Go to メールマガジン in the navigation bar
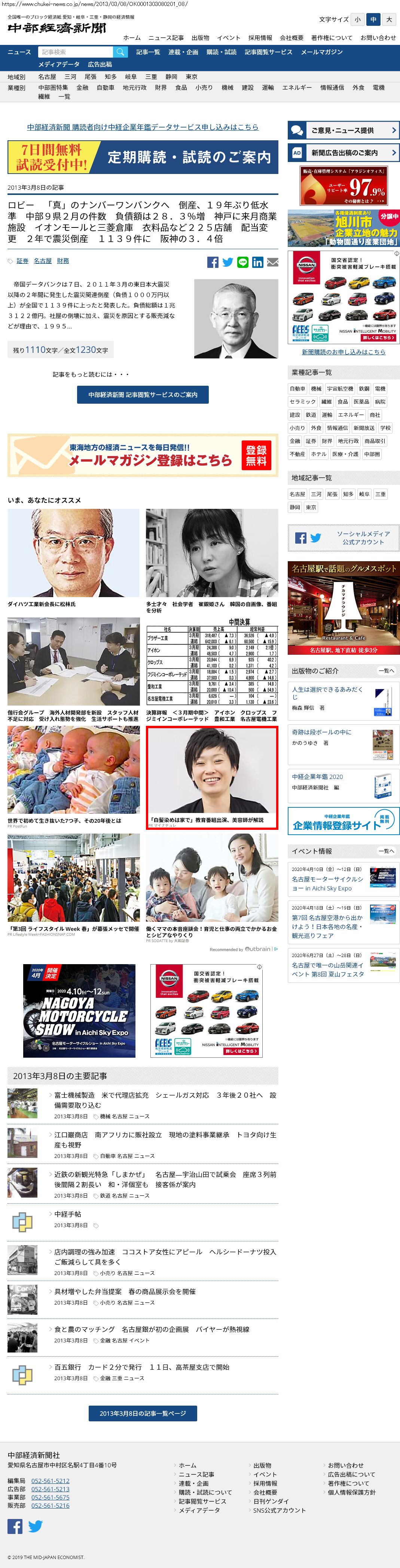This screenshot has height=1568, width=400. 321,52
